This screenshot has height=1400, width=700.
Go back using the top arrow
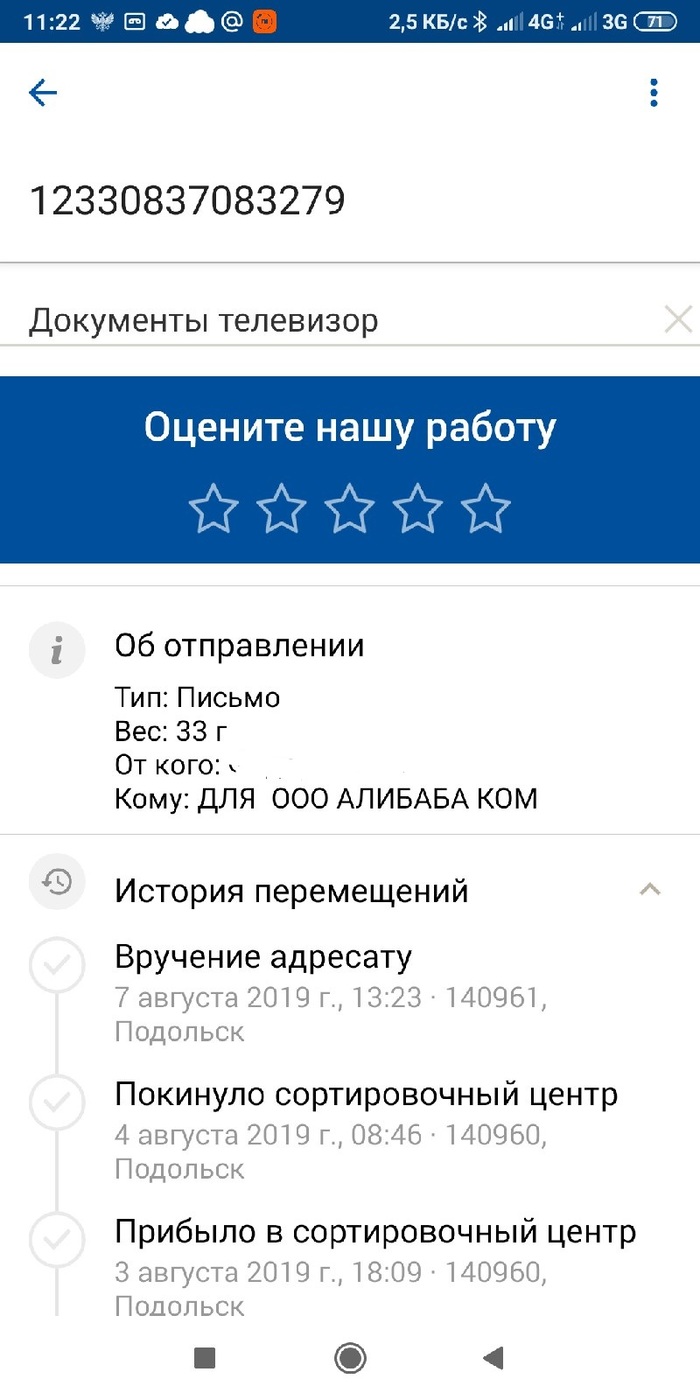click(43, 94)
